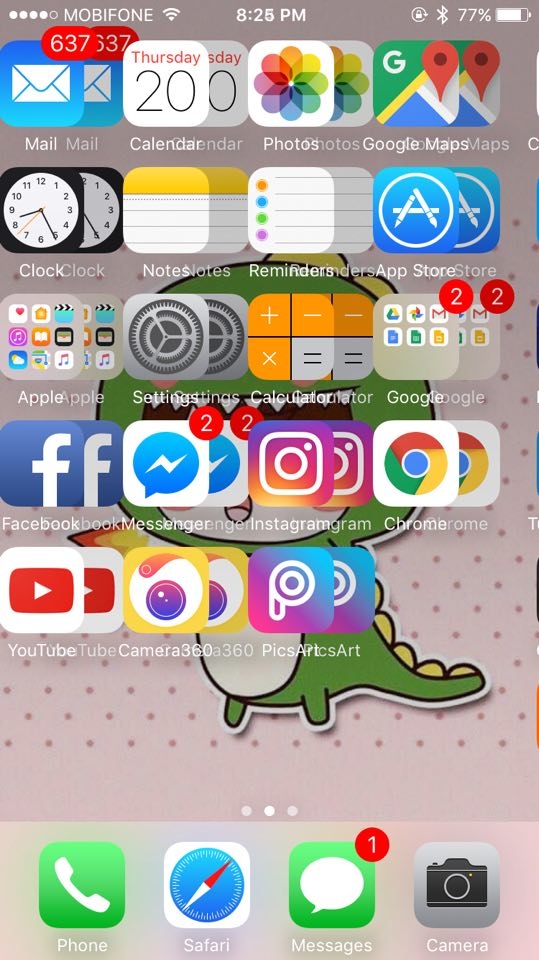Open Settings
539x960 pixels.
coord(166,337)
